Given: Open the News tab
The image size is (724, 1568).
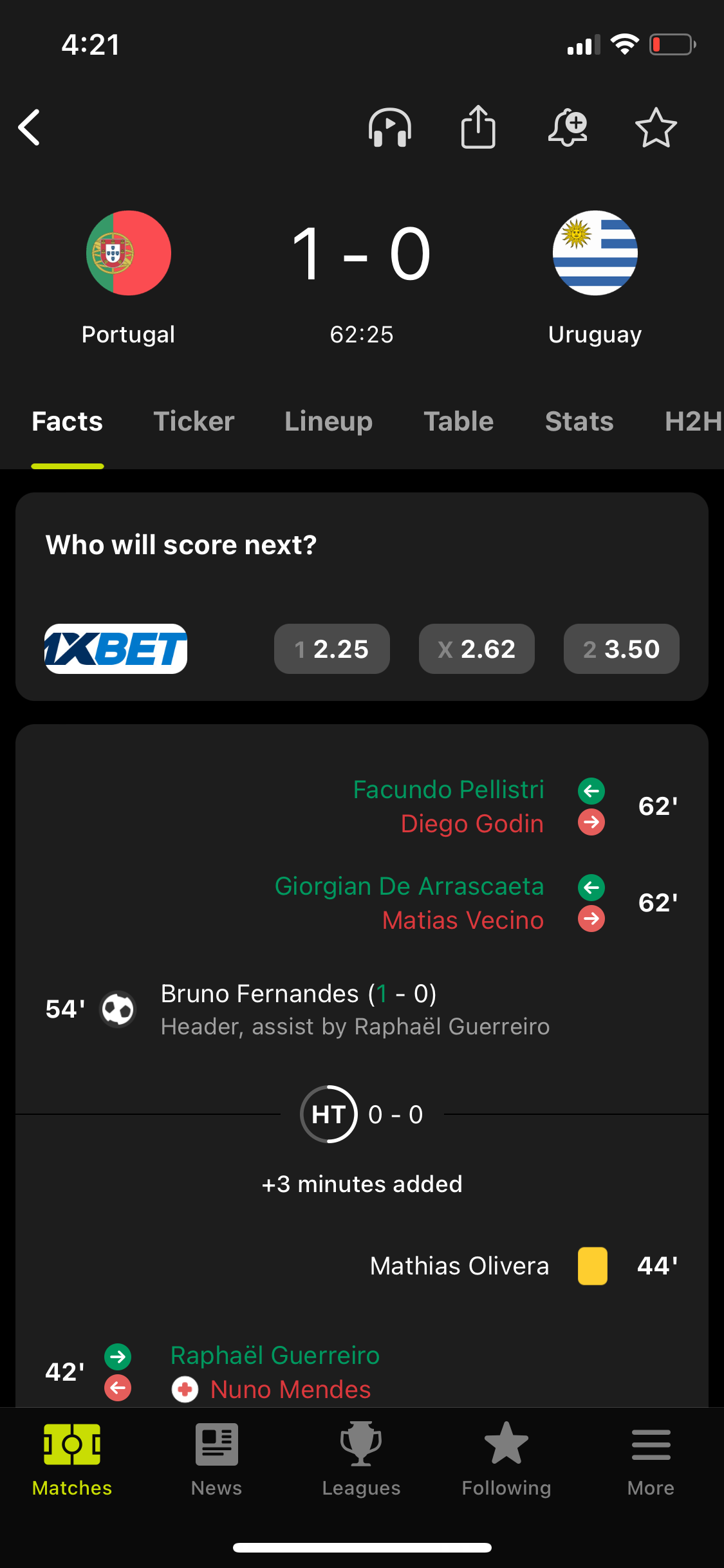Looking at the screenshot, I should point(217,1460).
